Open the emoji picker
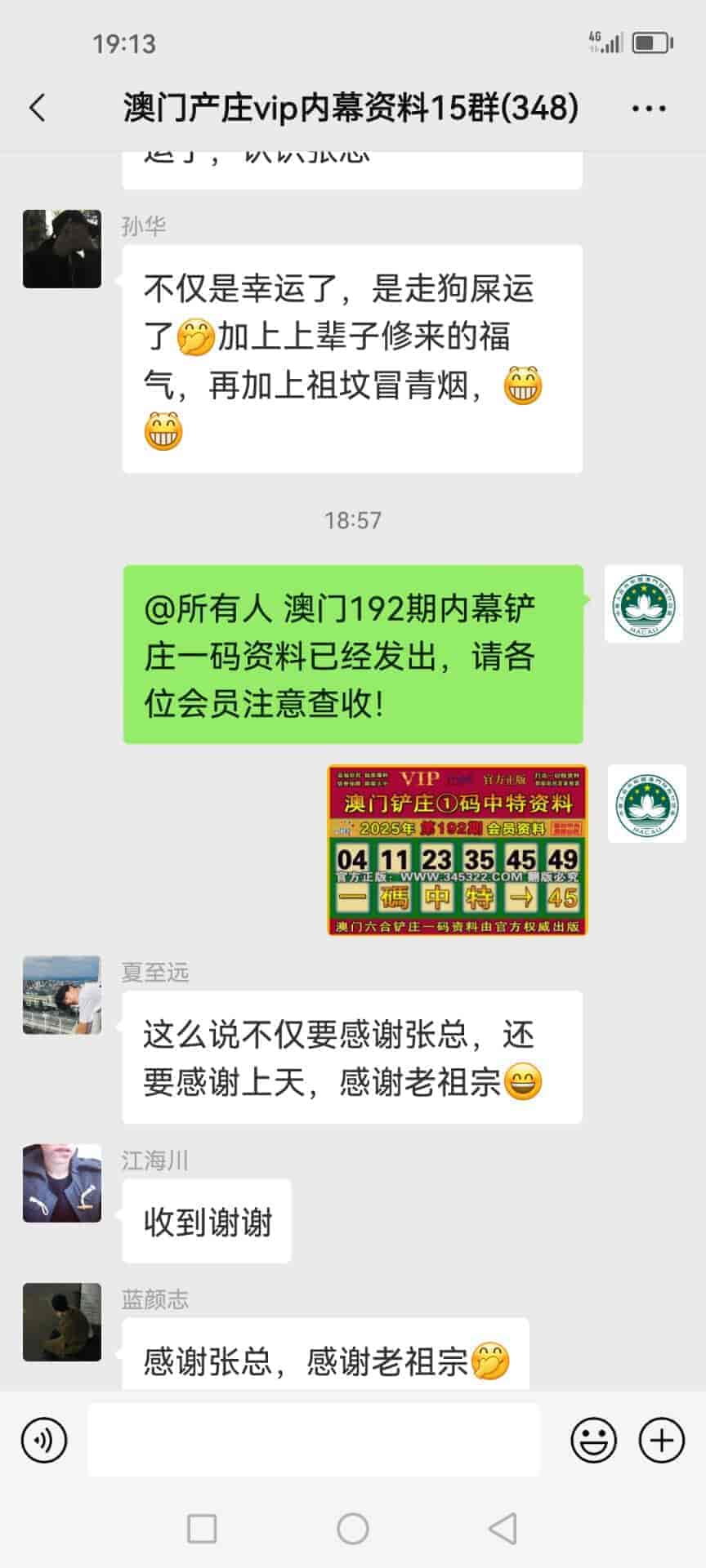Viewport: 706px width, 1568px height. coord(593,1441)
